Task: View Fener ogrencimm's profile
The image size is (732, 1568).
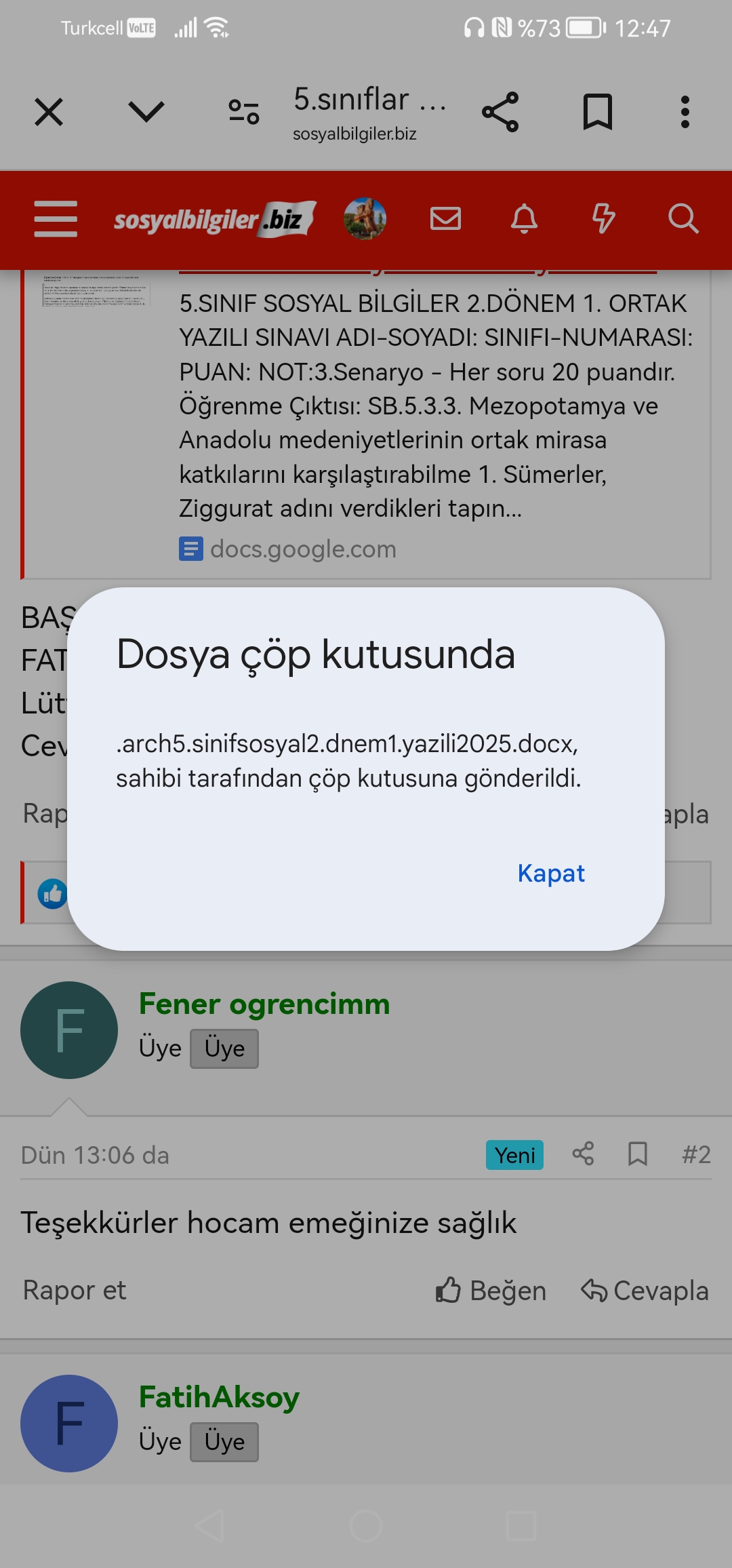Action: 264,1004
